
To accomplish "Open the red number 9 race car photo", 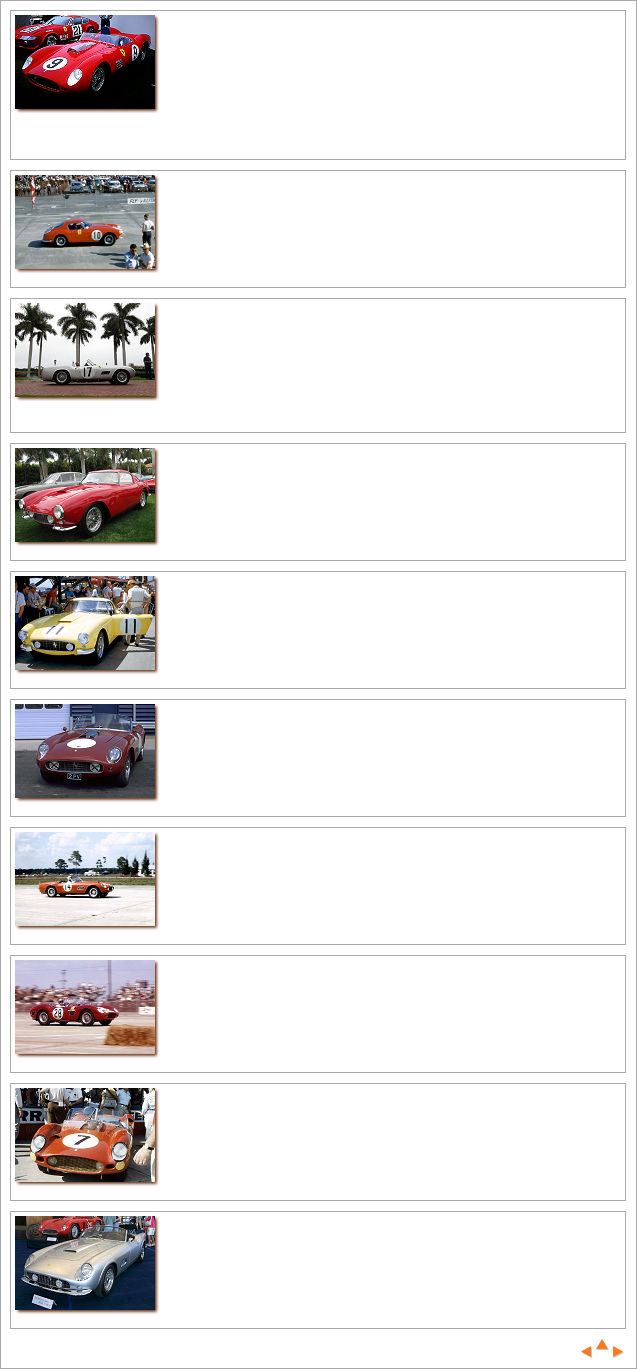I will point(85,62).
